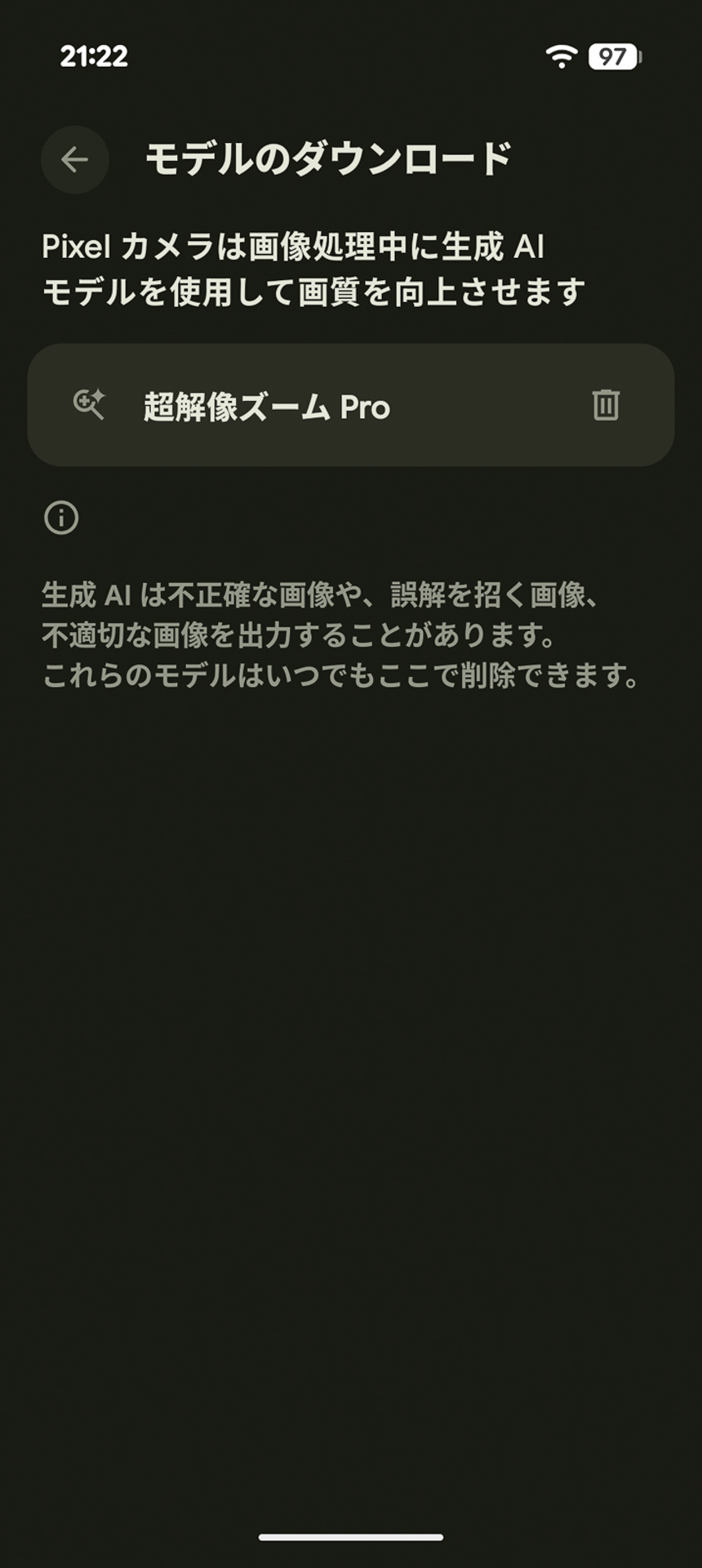
Task: Return to previous screen via back control
Action: coord(74,160)
